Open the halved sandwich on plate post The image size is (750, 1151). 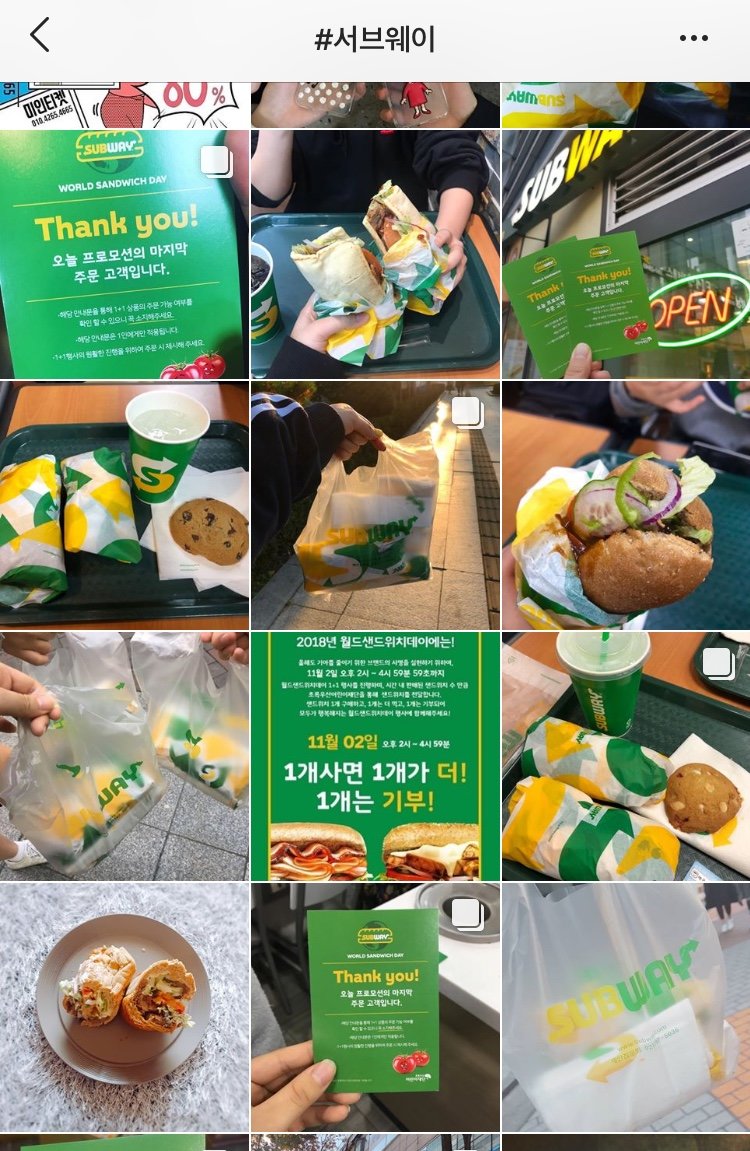point(124,1007)
